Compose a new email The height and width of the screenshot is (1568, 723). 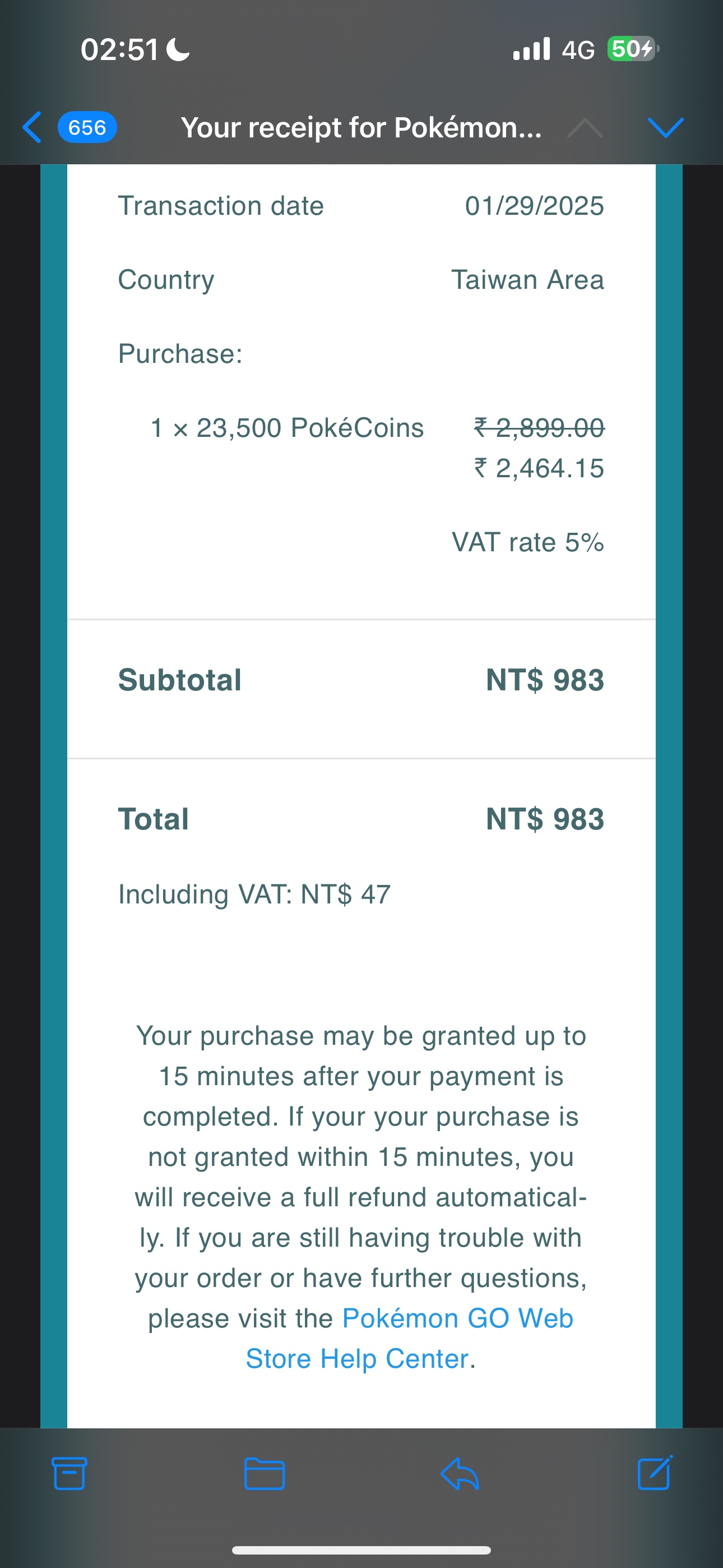click(x=655, y=1474)
